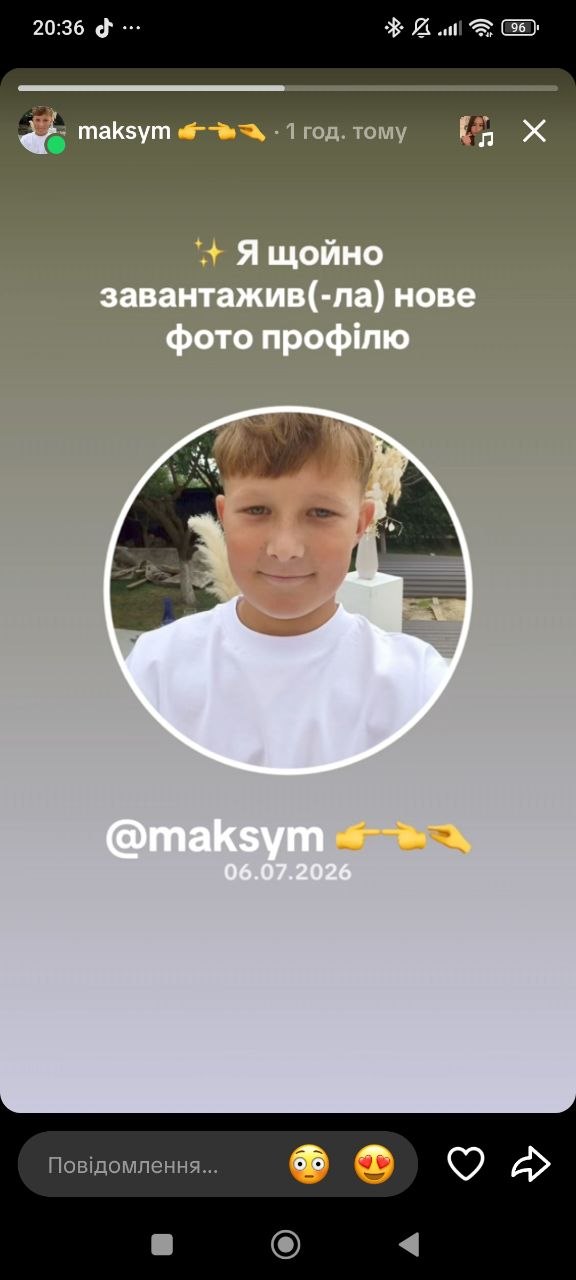
Task: Send the flushed face emoji reaction
Action: [309, 1165]
